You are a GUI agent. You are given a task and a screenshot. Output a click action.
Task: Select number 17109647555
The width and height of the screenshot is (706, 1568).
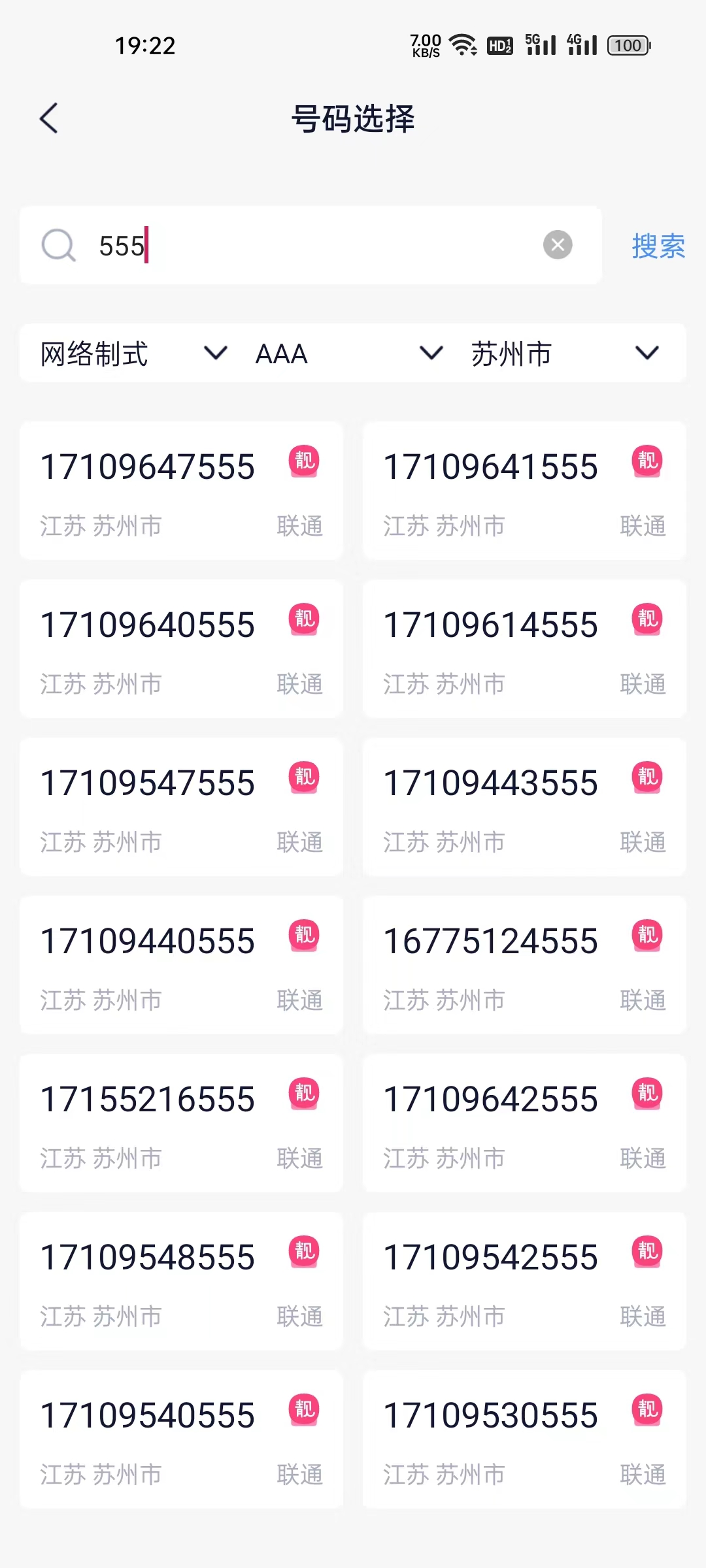(181, 491)
